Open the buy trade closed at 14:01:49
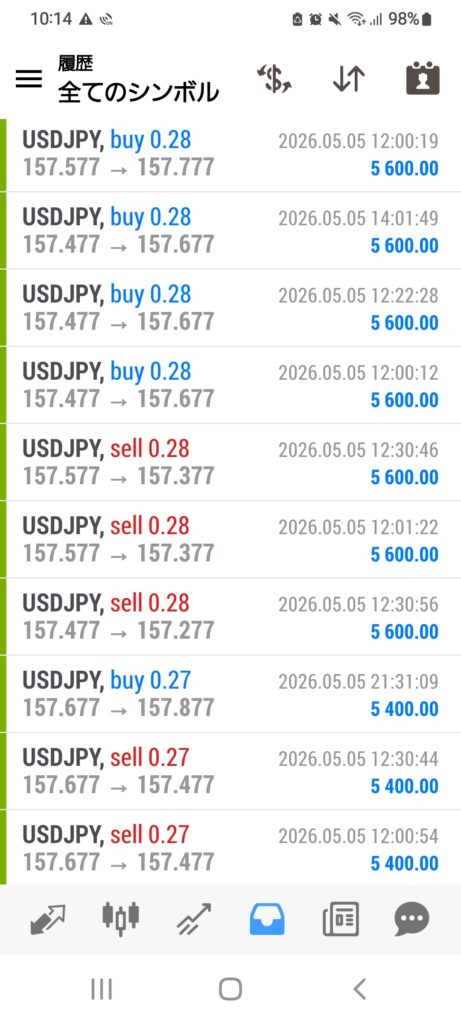Image resolution: width=461 pixels, height=1024 pixels. point(230,231)
